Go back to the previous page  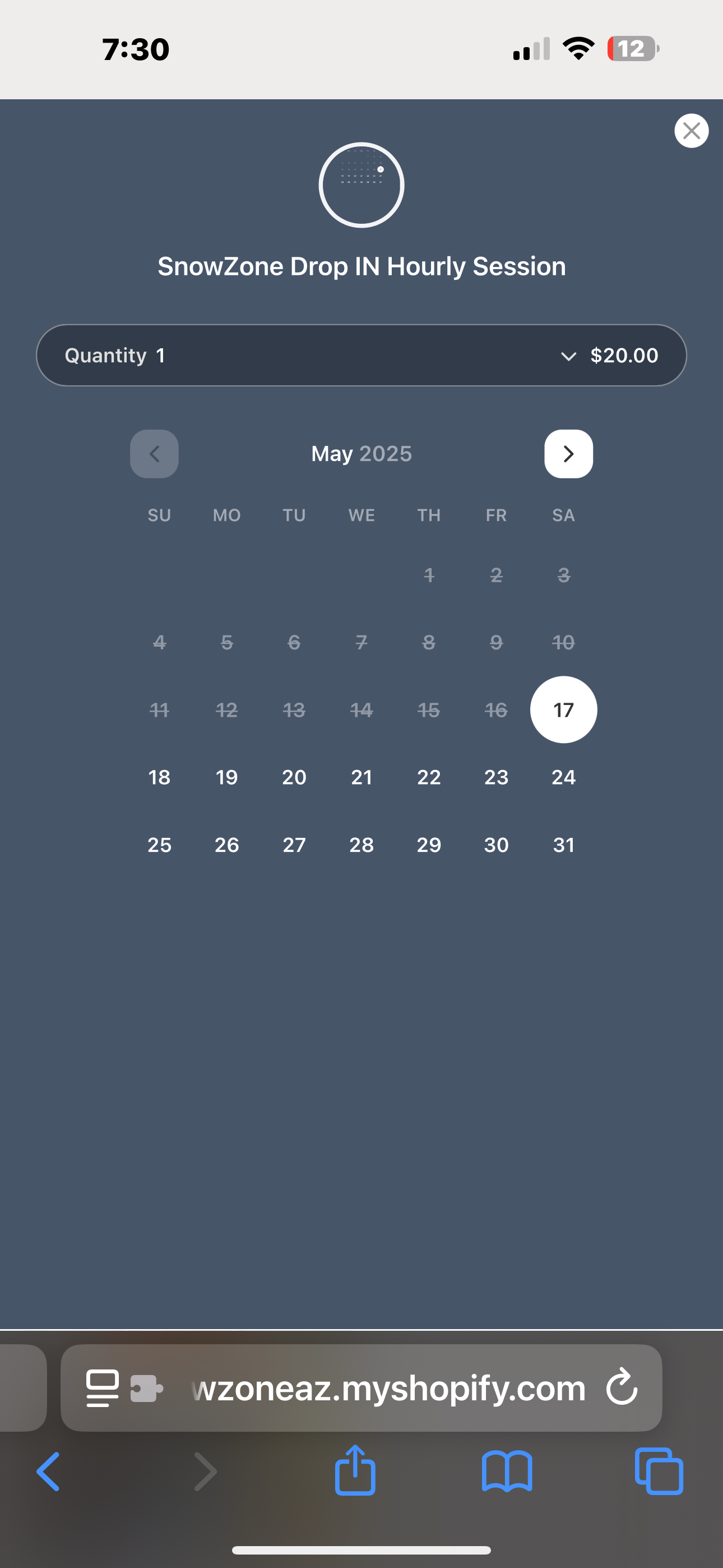coord(49,1471)
